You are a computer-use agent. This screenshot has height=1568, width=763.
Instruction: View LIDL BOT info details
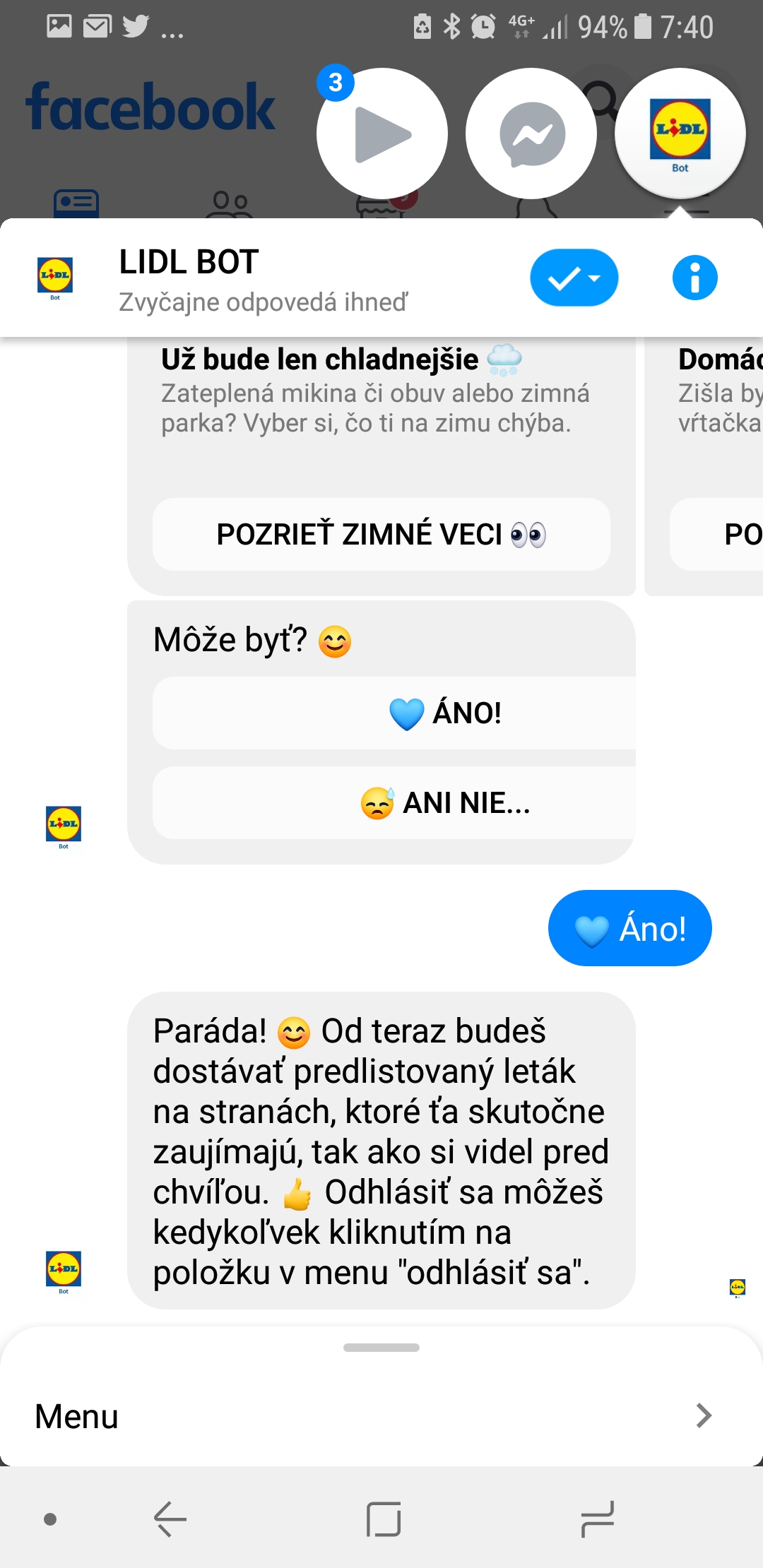click(694, 278)
